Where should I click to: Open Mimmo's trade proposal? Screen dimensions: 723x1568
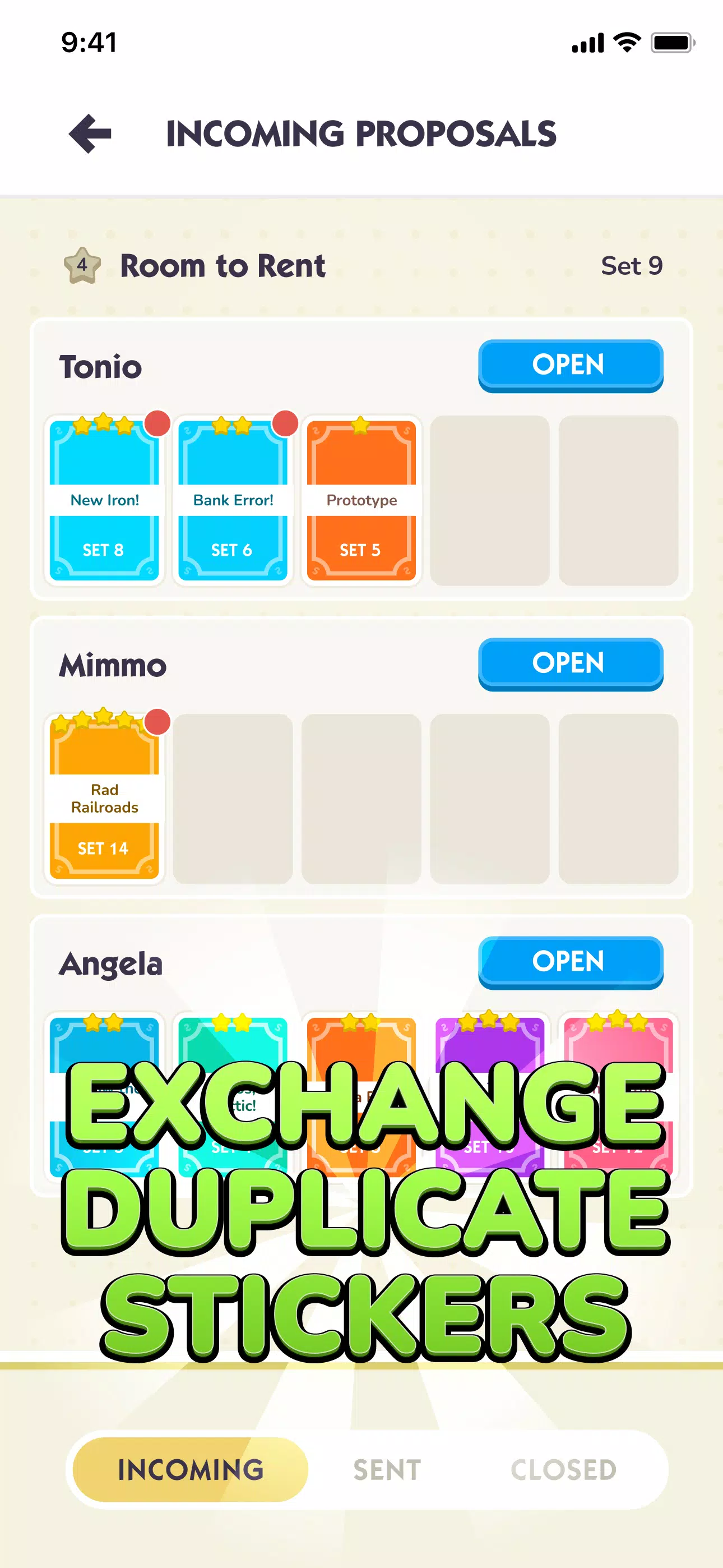[x=569, y=663]
